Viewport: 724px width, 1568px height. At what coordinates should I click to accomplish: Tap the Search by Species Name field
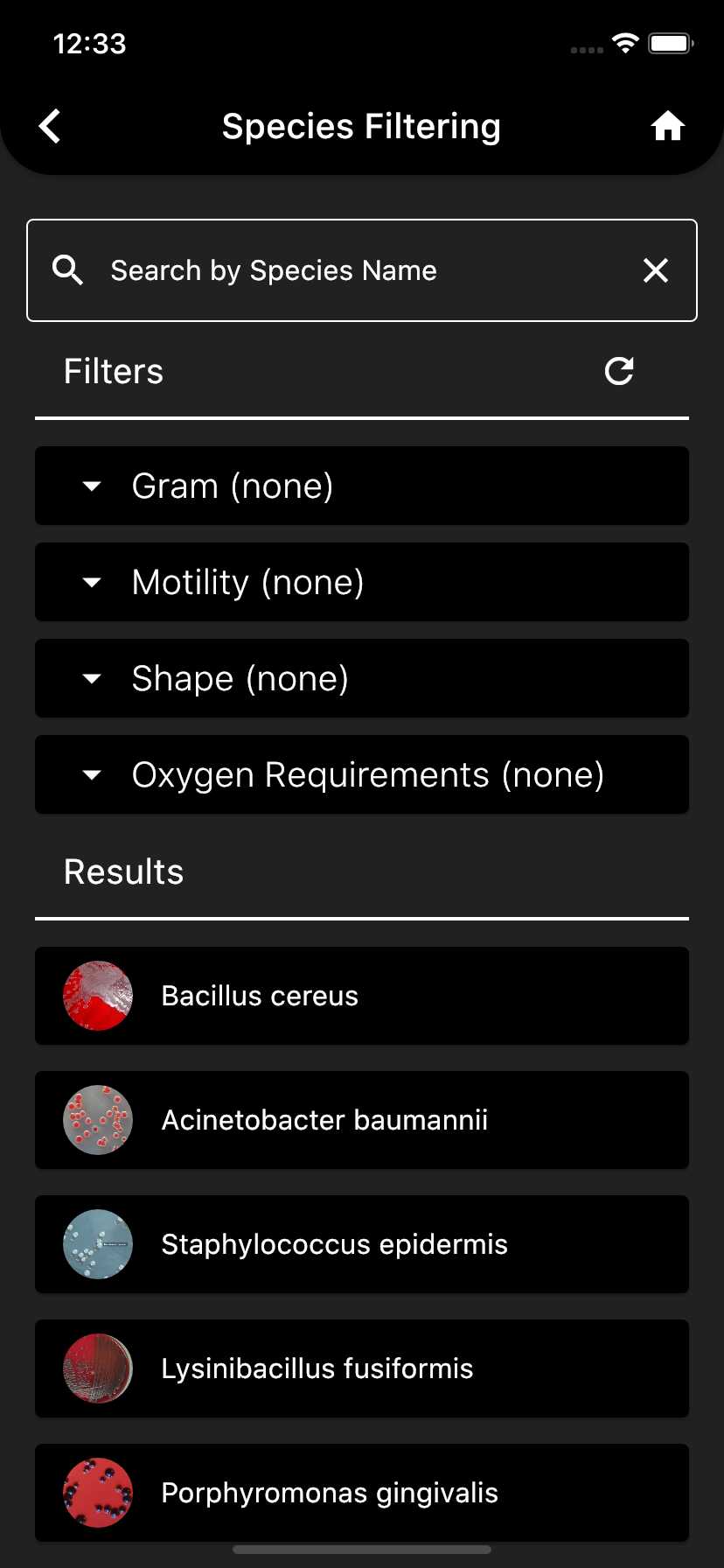tap(350, 270)
